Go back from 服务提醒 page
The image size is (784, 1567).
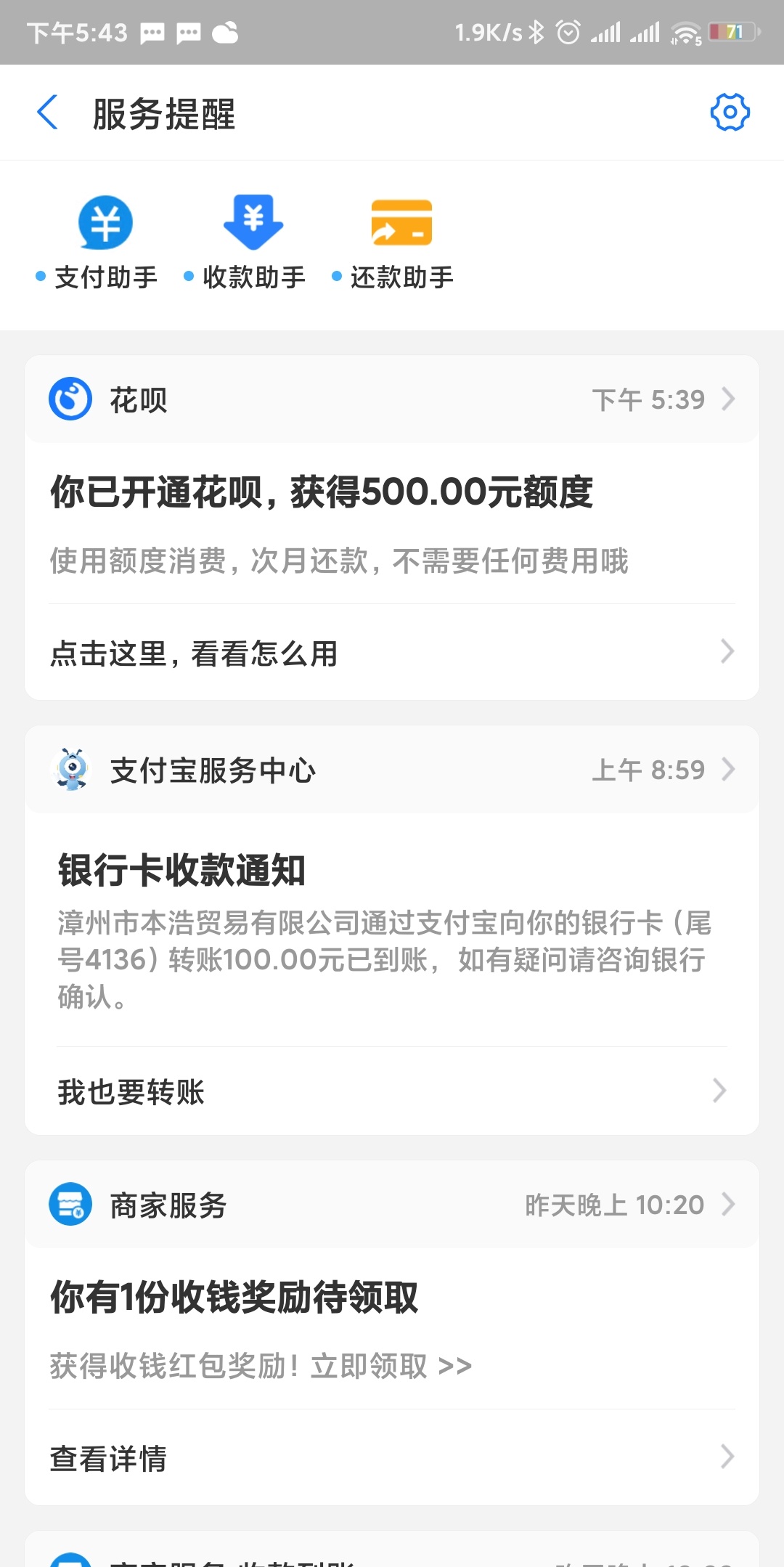[x=48, y=113]
